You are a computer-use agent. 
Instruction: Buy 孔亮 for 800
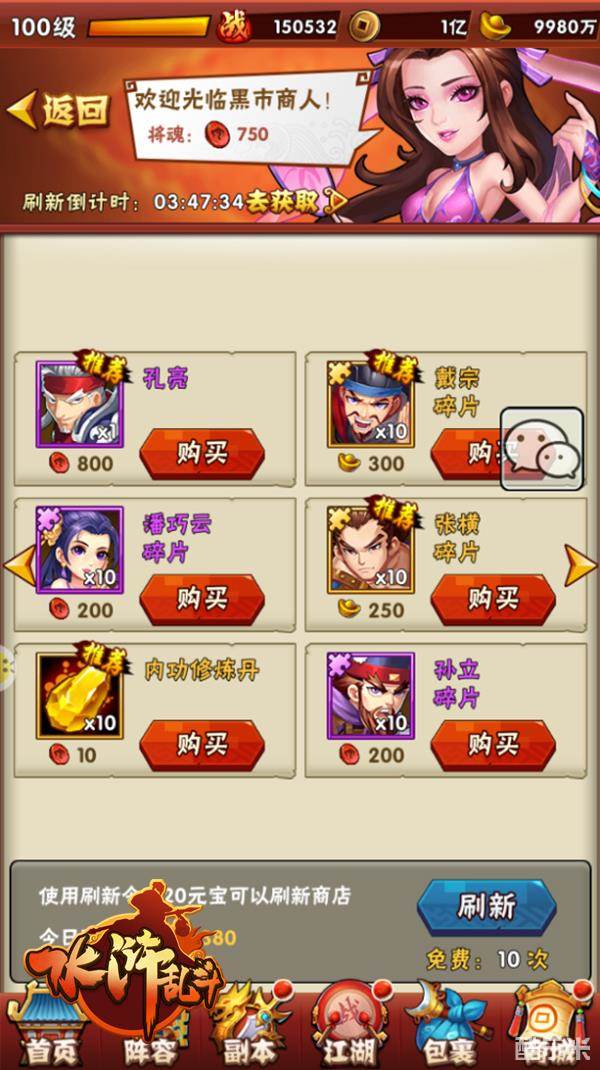tap(202, 453)
